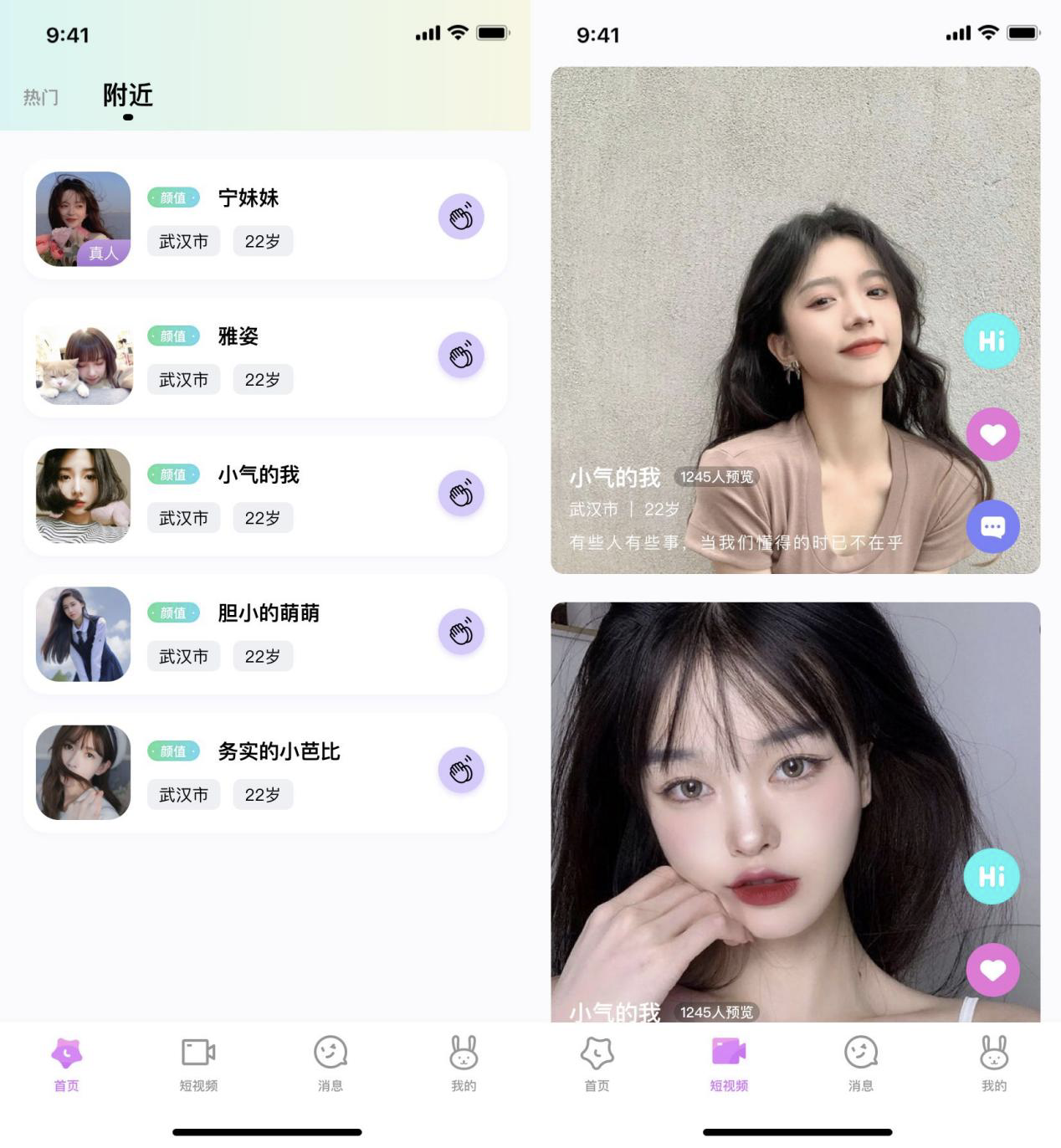Select the 附近 tab
The width and height of the screenshot is (1061, 1148).
point(128,95)
